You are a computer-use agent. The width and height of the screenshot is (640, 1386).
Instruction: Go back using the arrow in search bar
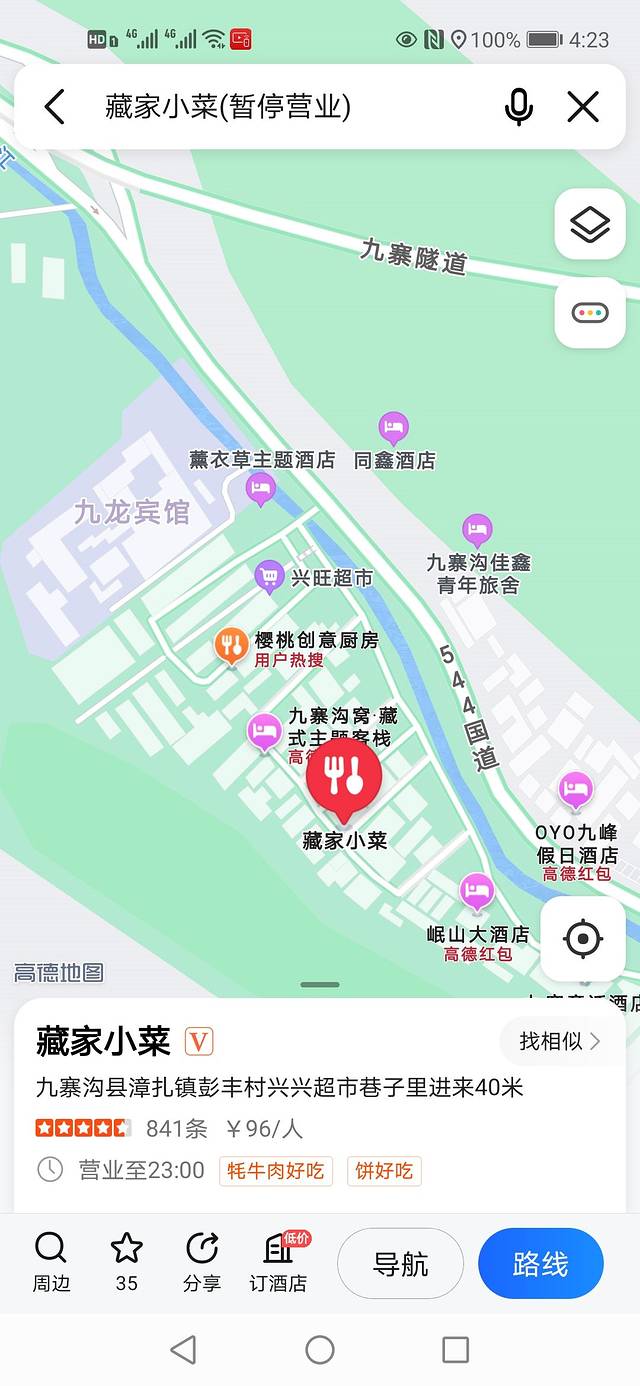point(55,107)
